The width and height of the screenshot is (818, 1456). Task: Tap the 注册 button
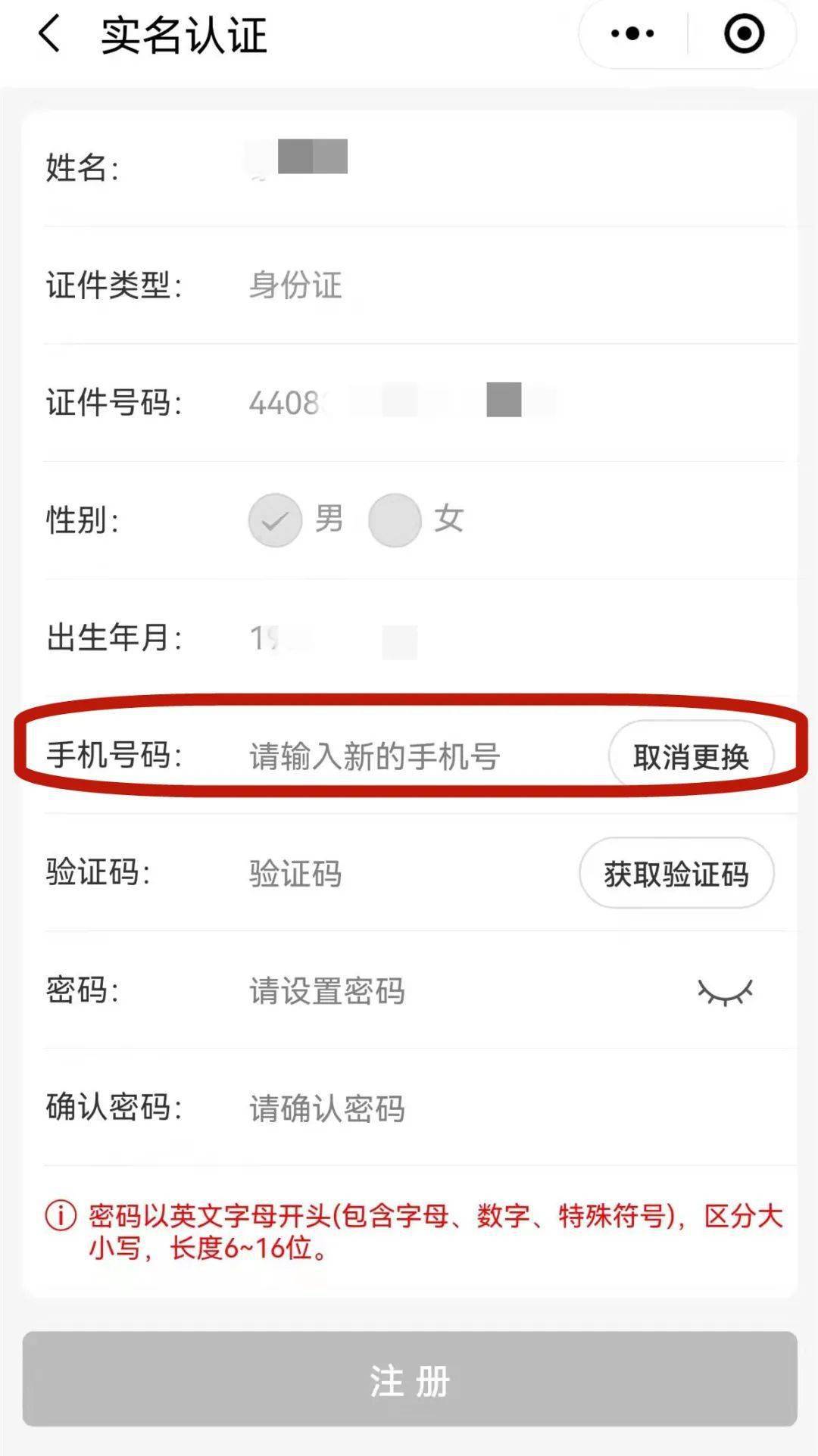[410, 1380]
